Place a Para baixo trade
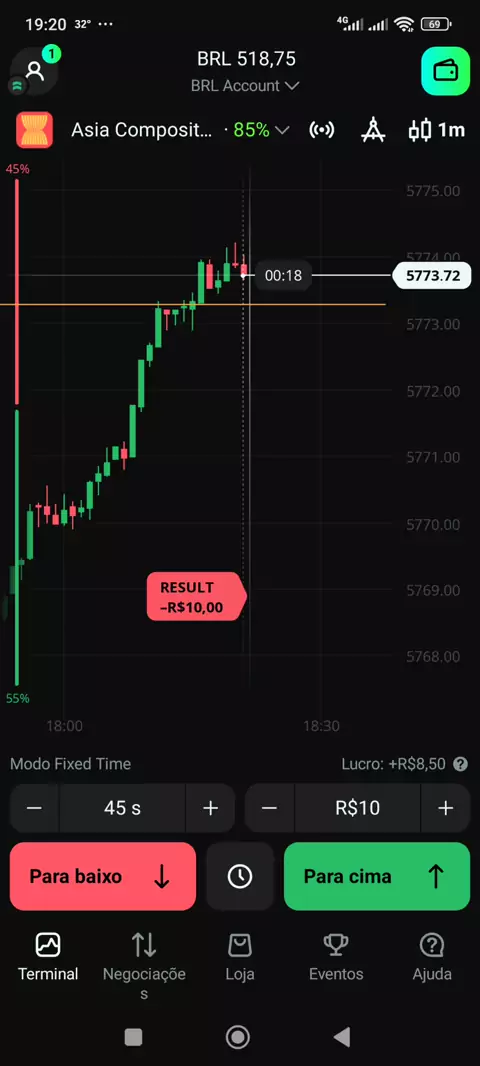This screenshot has width=480, height=1066. (x=103, y=876)
